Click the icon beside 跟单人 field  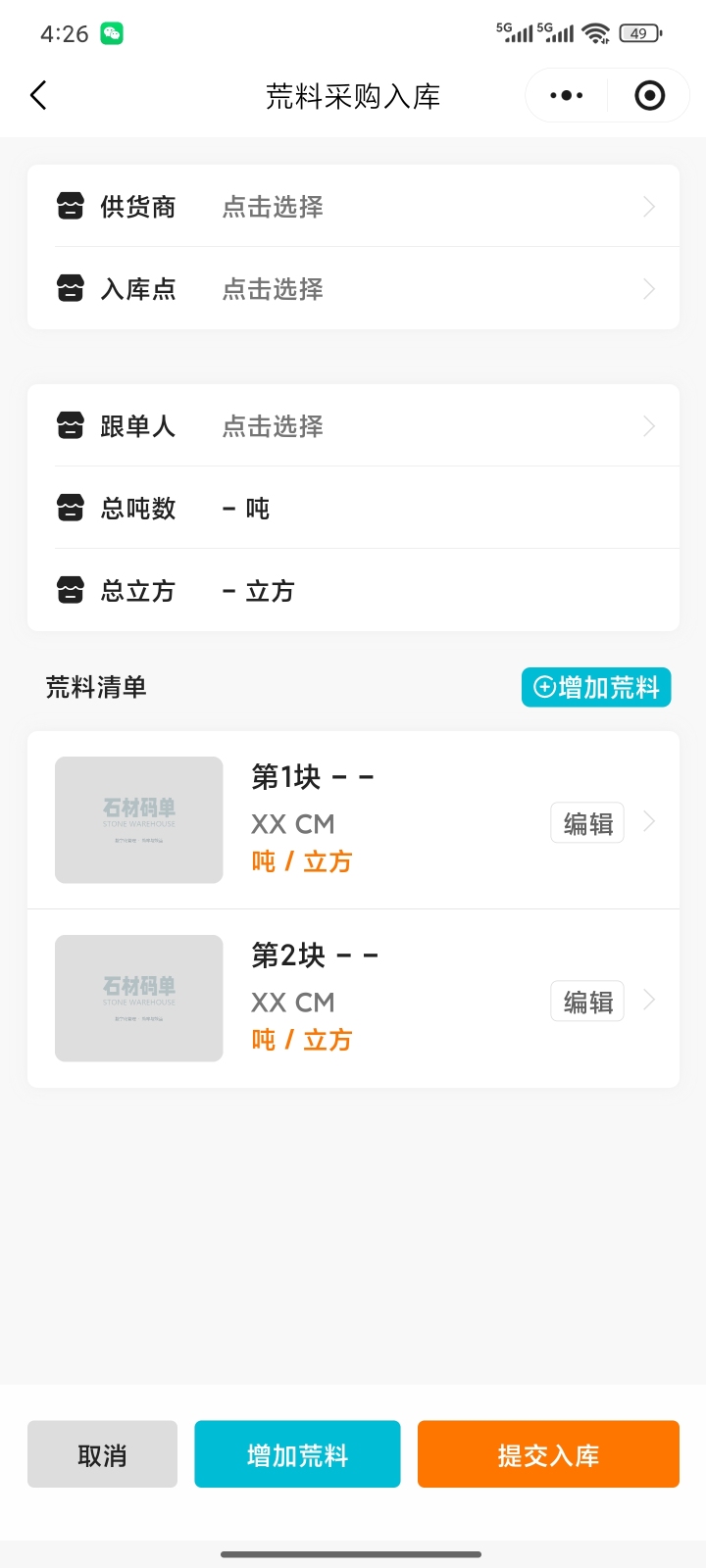click(69, 425)
